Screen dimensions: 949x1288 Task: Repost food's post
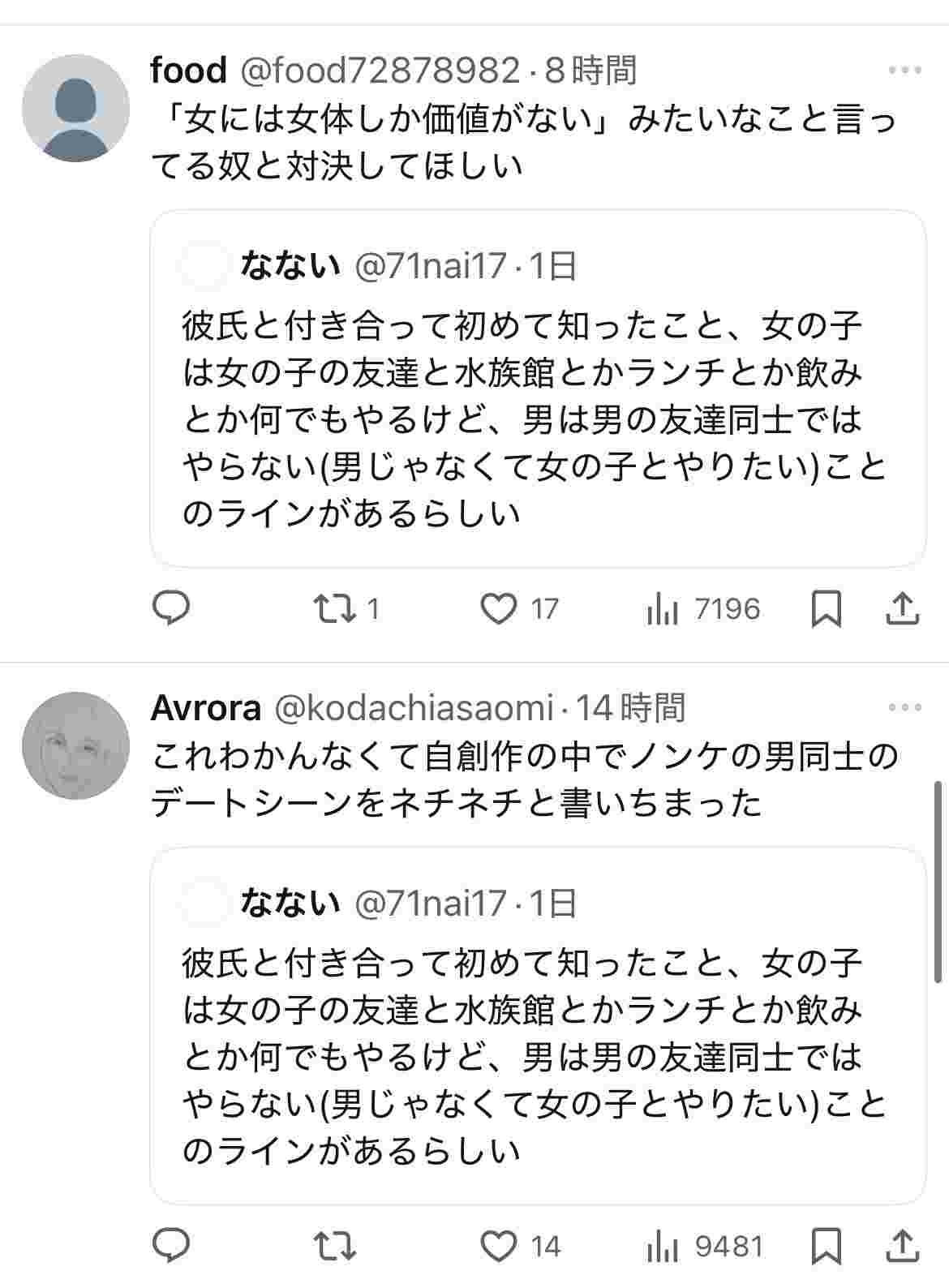(335, 608)
